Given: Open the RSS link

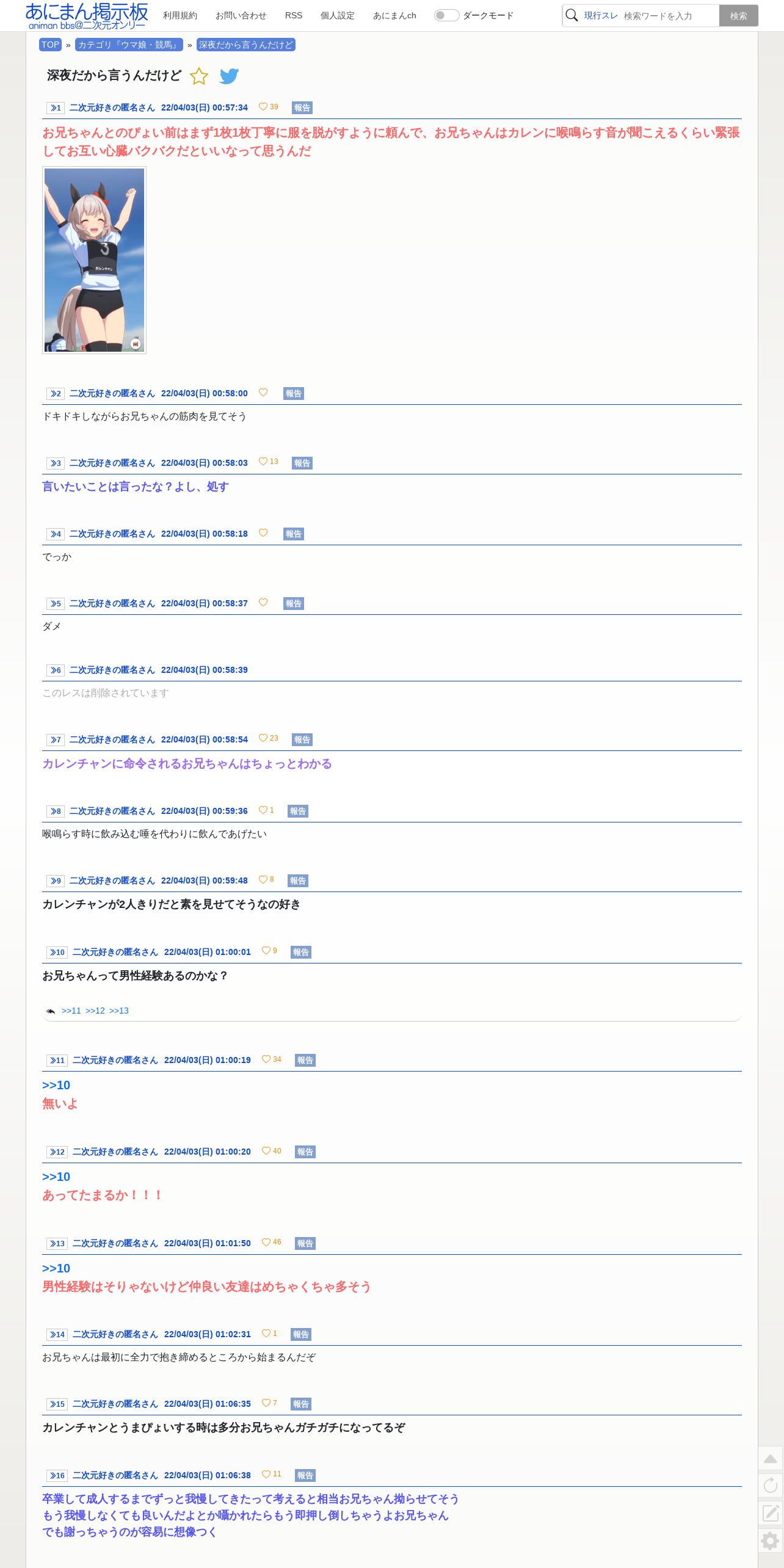Looking at the screenshot, I should [294, 15].
